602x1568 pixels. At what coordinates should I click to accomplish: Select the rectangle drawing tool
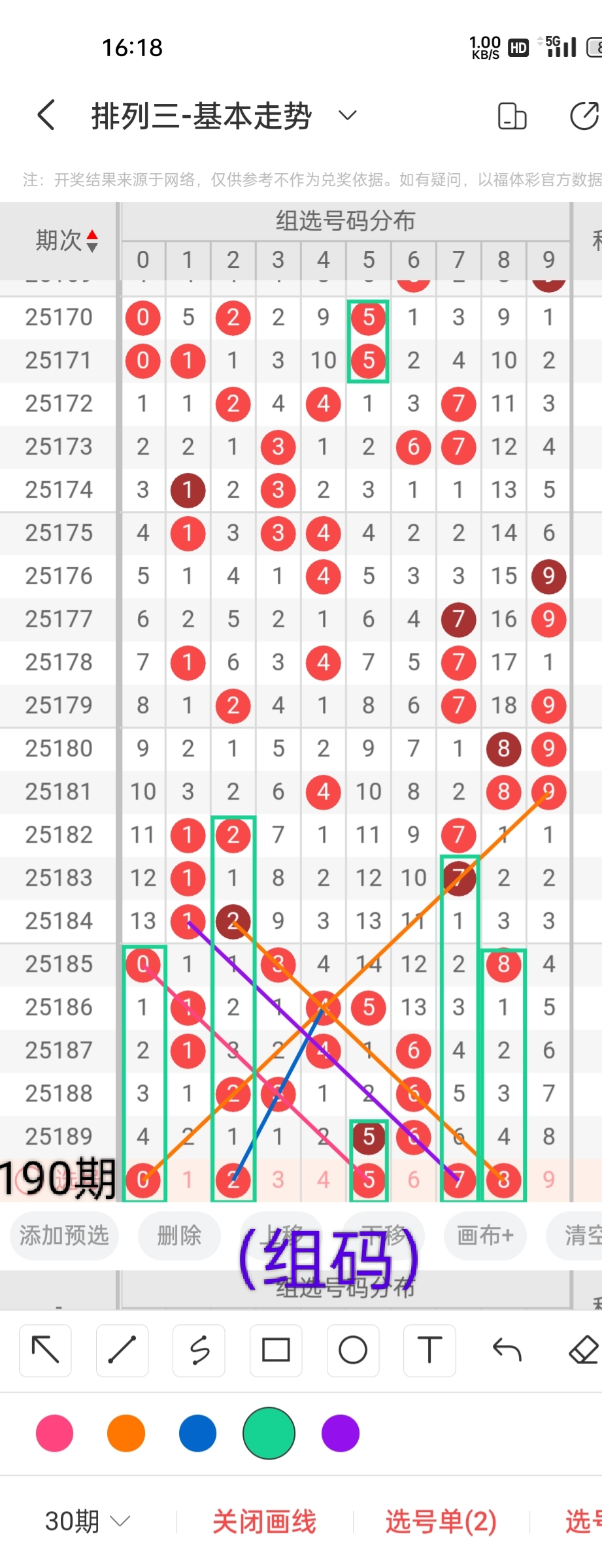pyautogui.click(x=276, y=1350)
